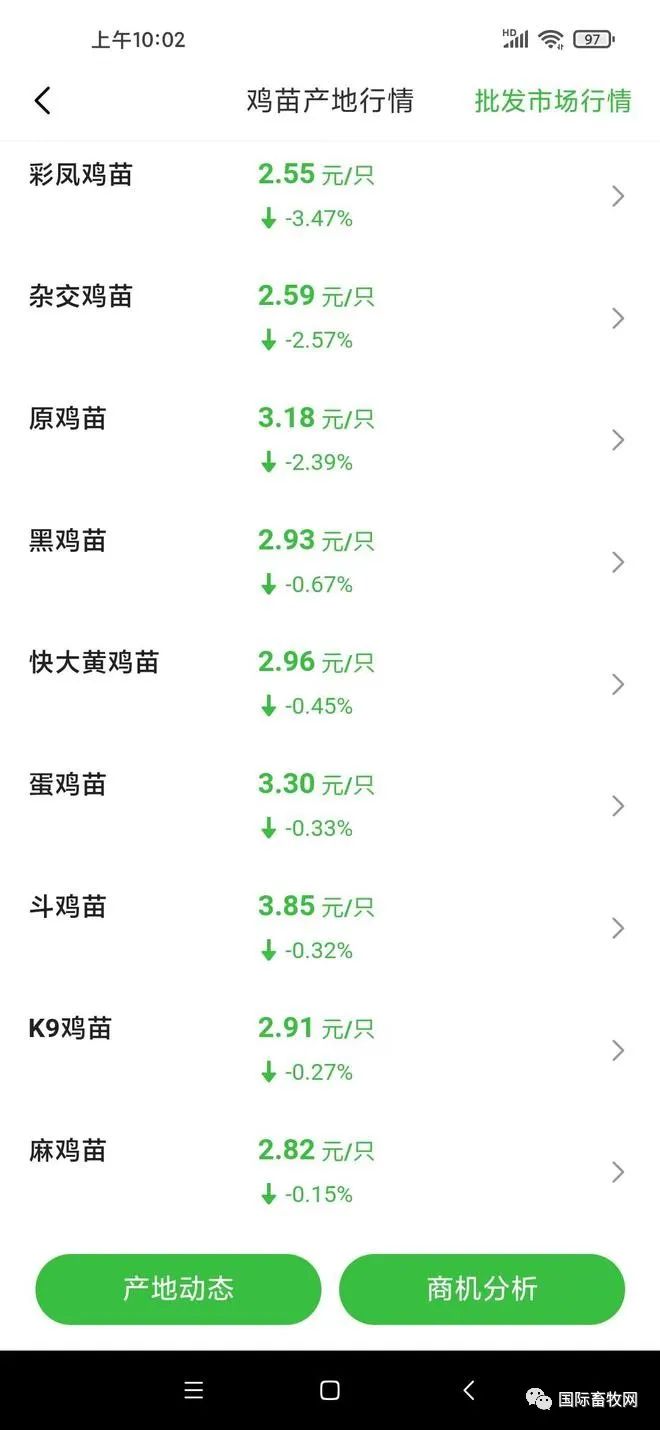Select the 斗鸡苗 row
Screen dimensions: 660x1430
(330, 928)
